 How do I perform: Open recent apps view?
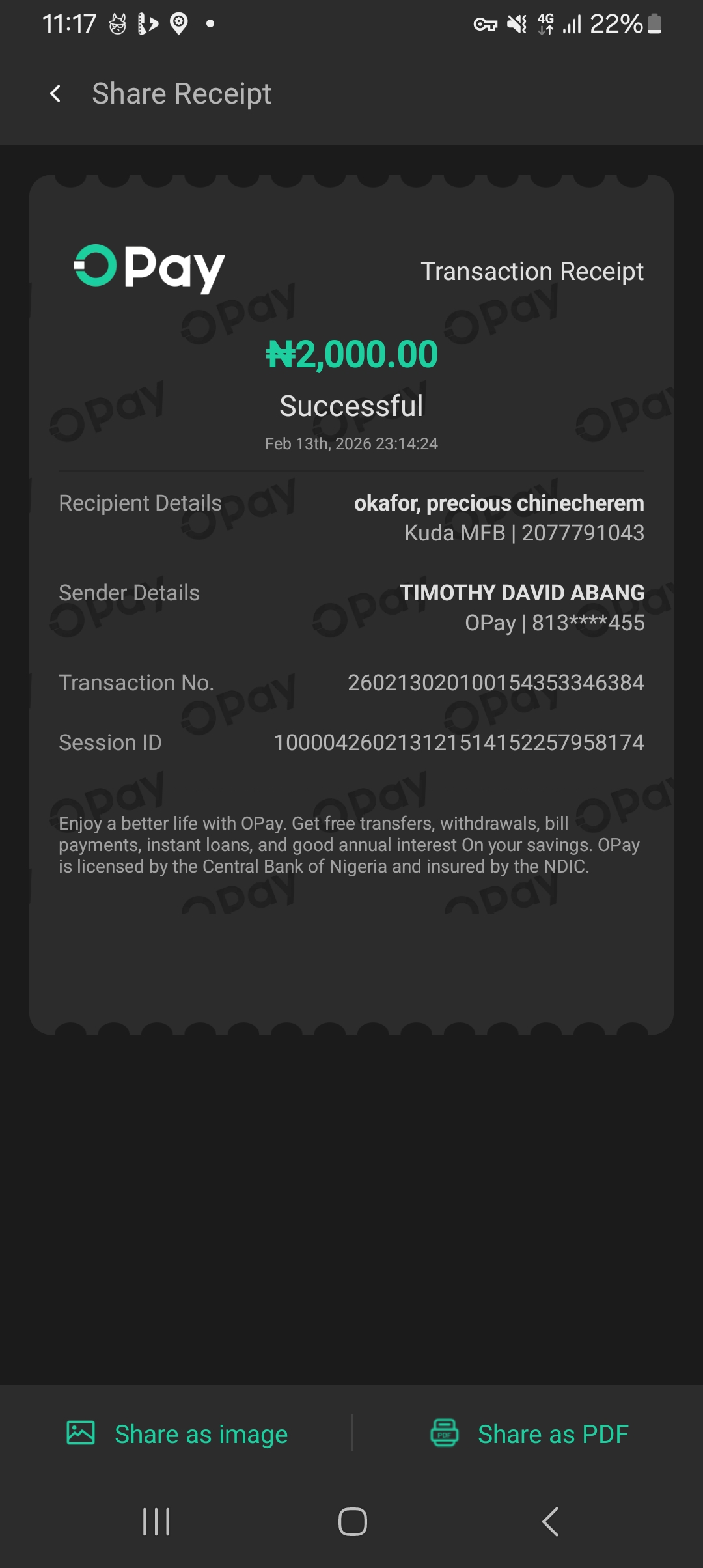(156, 1522)
